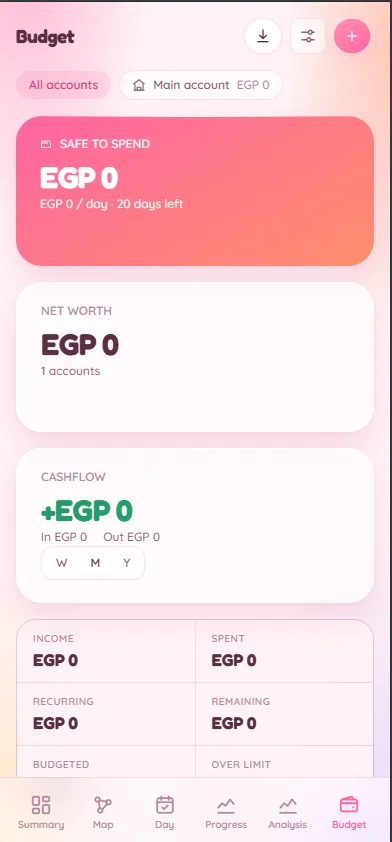Go to the Summary tab
The width and height of the screenshot is (392, 842).
pos(41,812)
